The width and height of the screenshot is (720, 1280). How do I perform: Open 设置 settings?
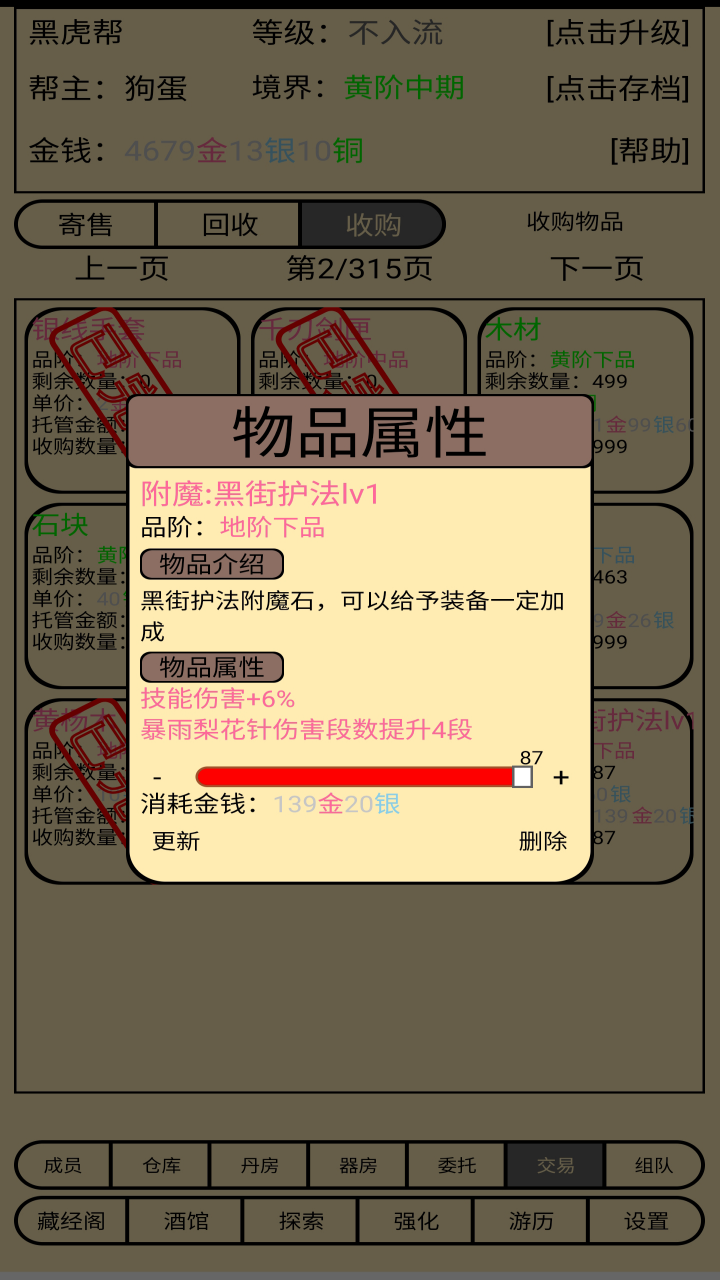pyautogui.click(x=646, y=1221)
